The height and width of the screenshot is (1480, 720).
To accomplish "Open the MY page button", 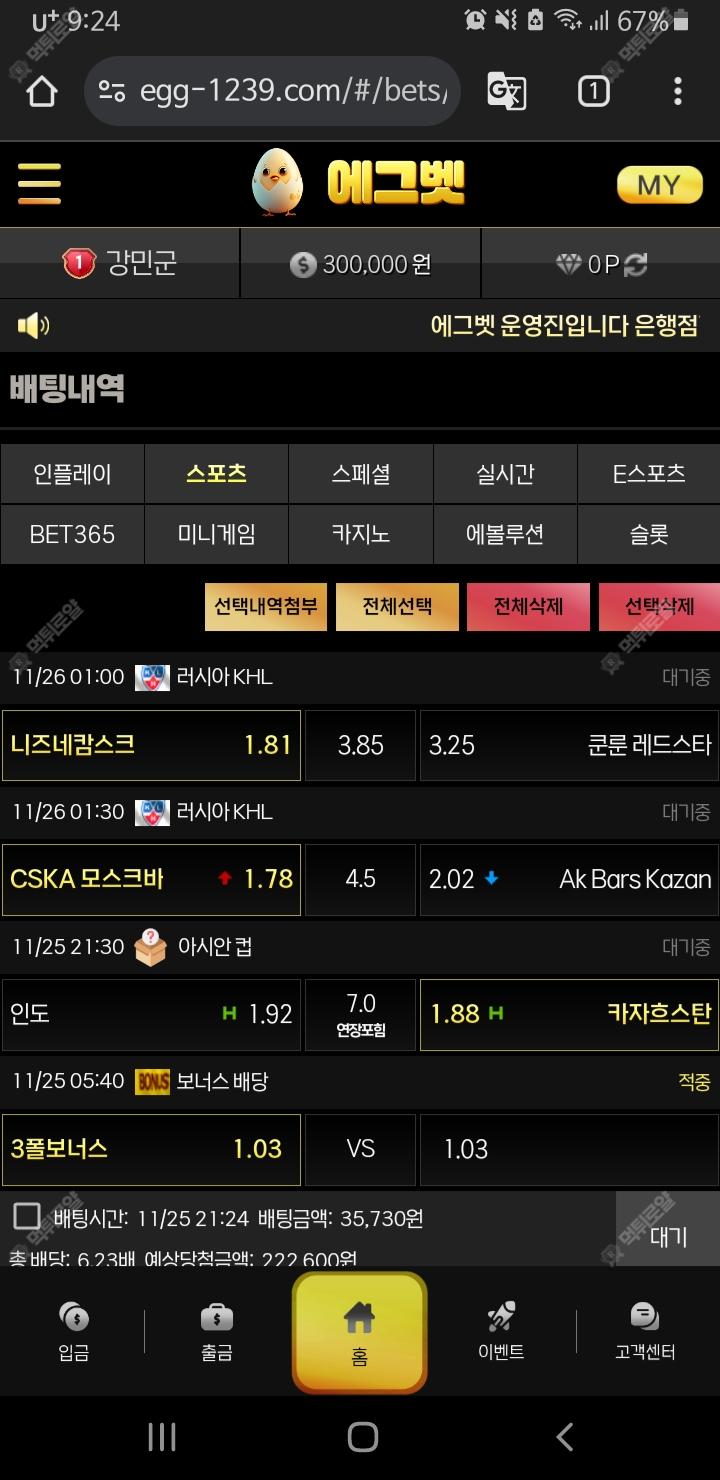I will point(659,185).
